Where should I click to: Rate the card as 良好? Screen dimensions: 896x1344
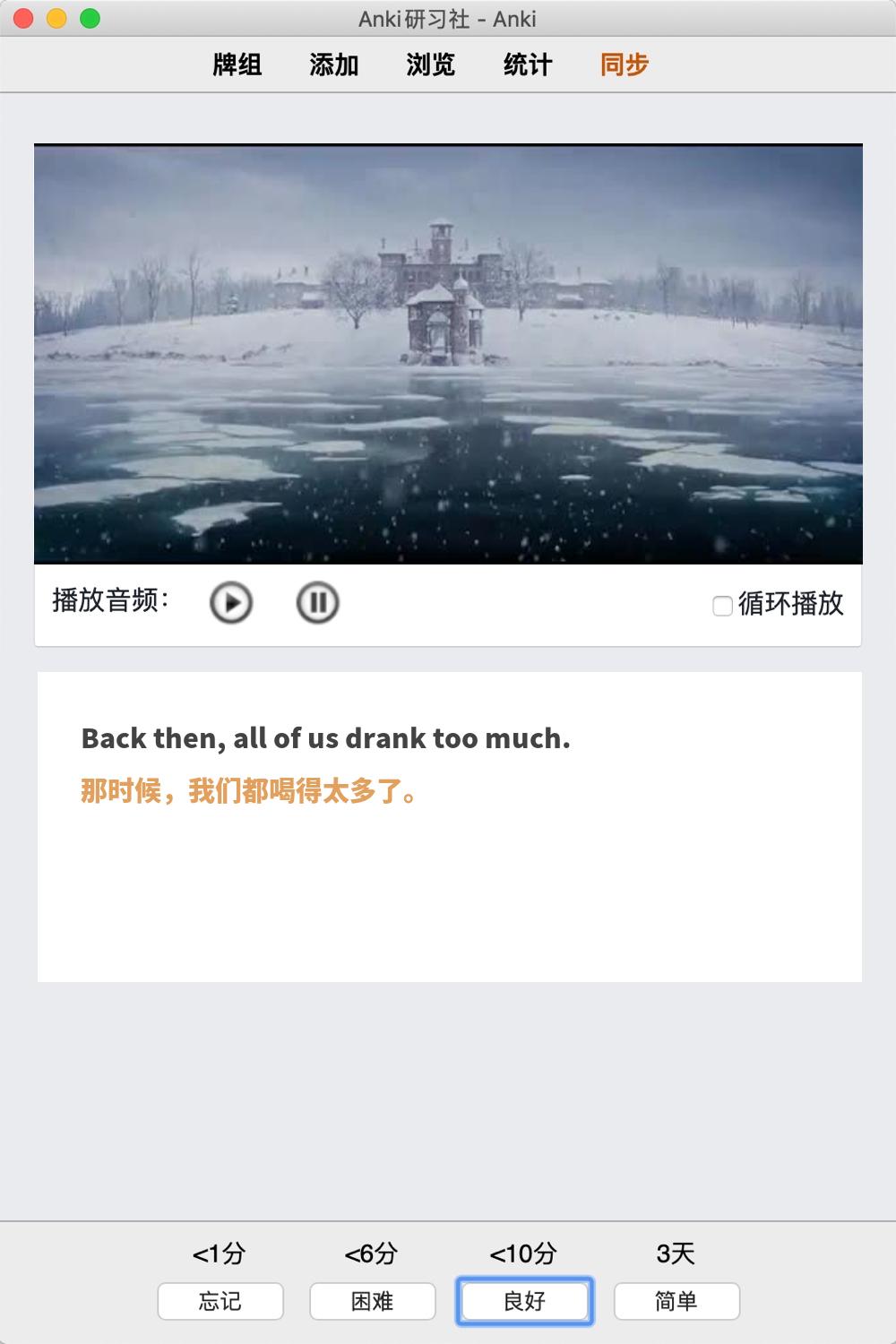pyautogui.click(x=525, y=1301)
